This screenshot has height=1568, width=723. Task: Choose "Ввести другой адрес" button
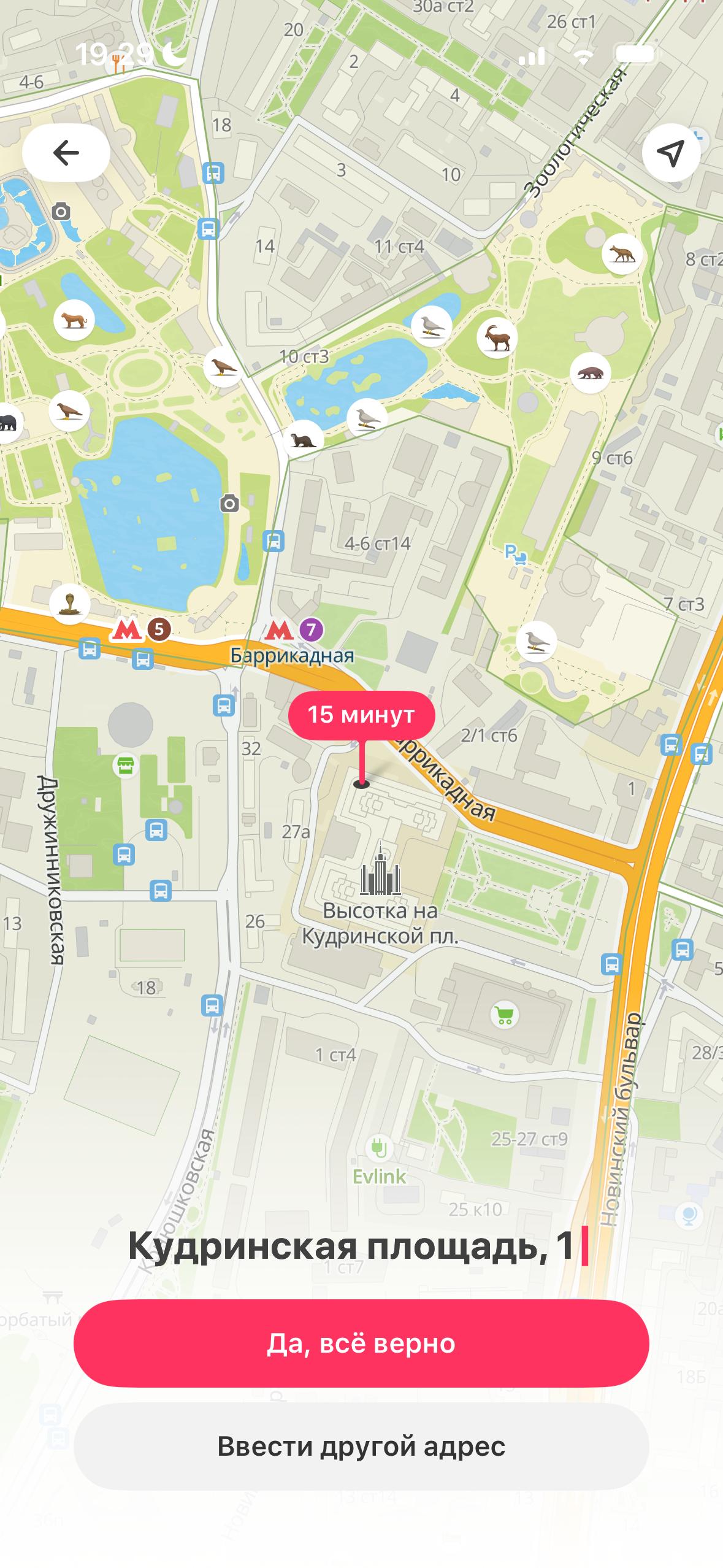click(361, 1447)
